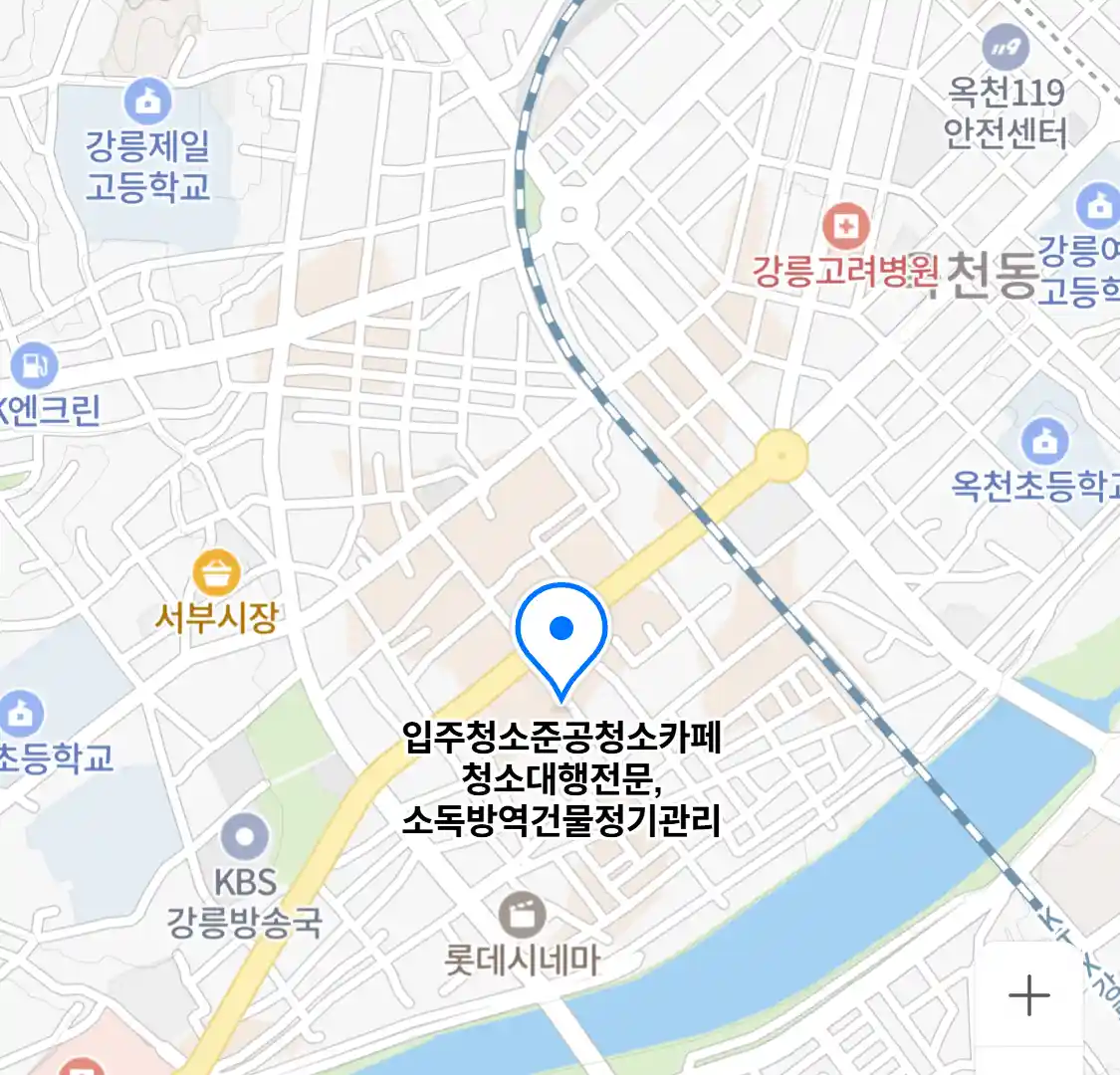1120x1075 pixels.
Task: Open KBS 강릉방송국 marker
Action: tap(245, 838)
